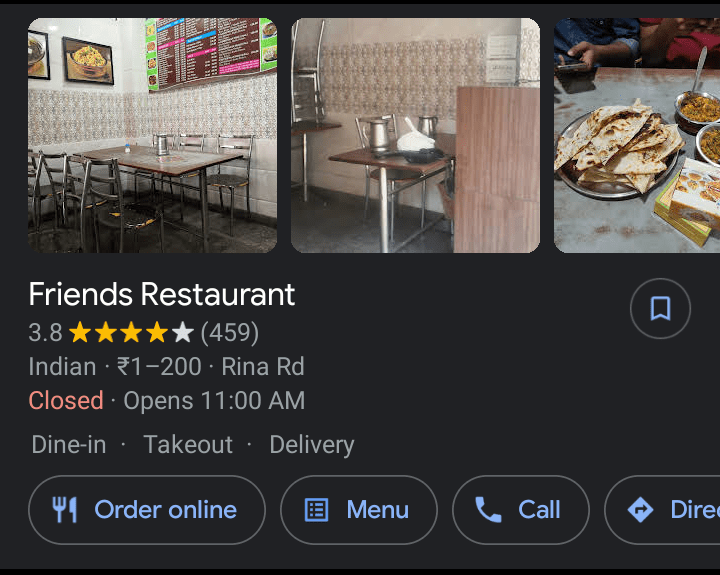
Task: Tap the Order online button
Action: (147, 510)
